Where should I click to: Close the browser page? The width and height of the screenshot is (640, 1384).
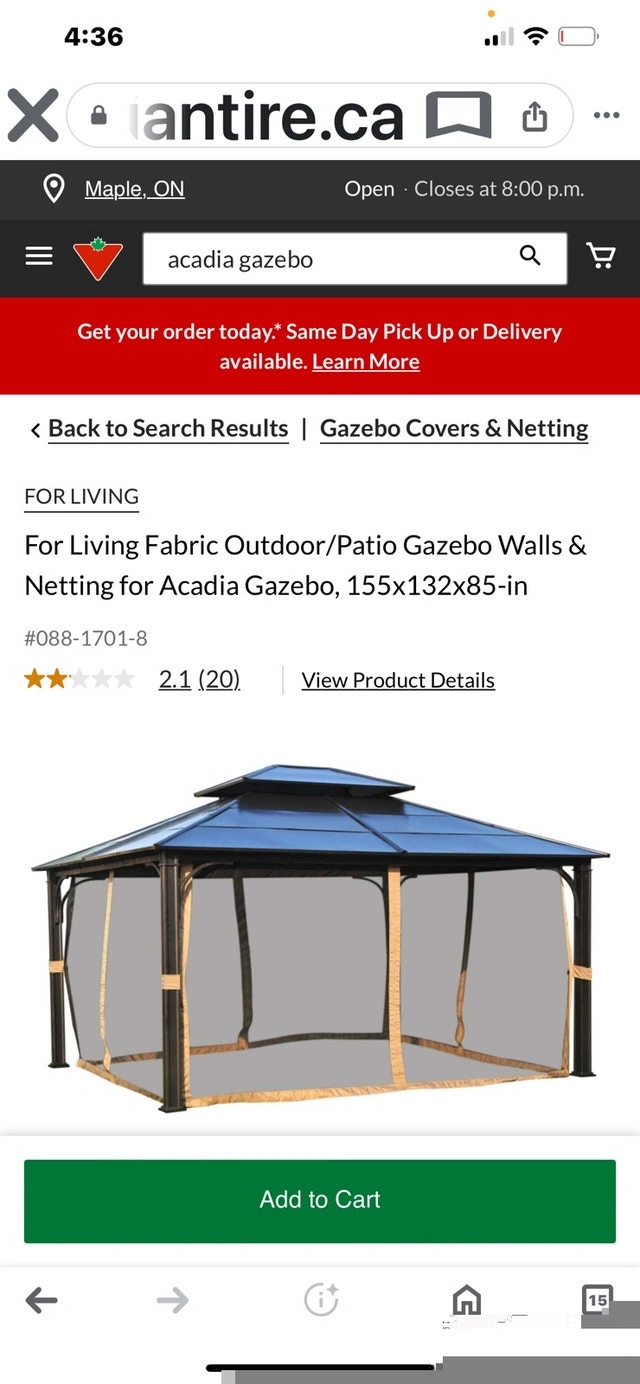[x=33, y=116]
